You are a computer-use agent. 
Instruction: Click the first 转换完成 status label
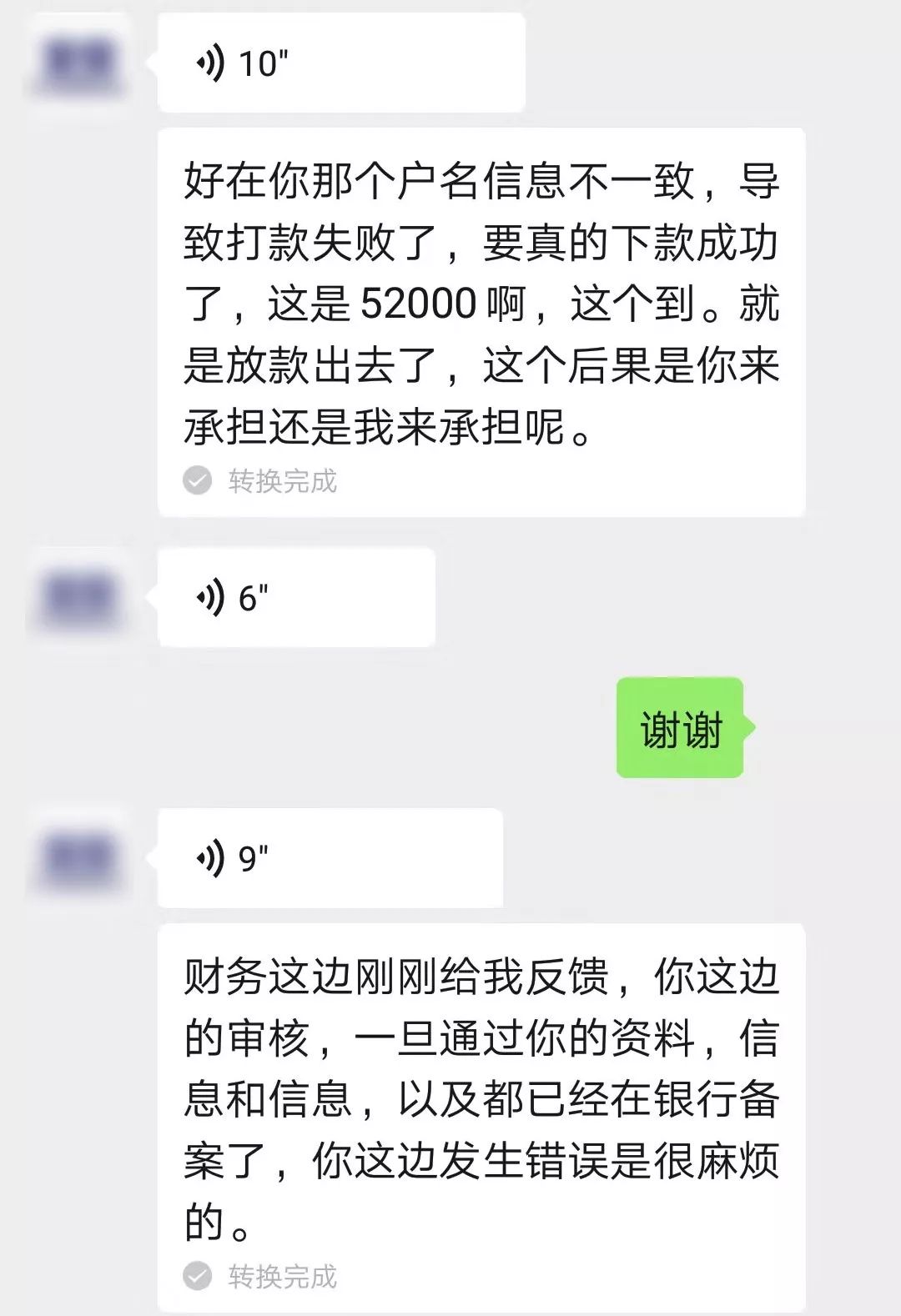[x=279, y=481]
